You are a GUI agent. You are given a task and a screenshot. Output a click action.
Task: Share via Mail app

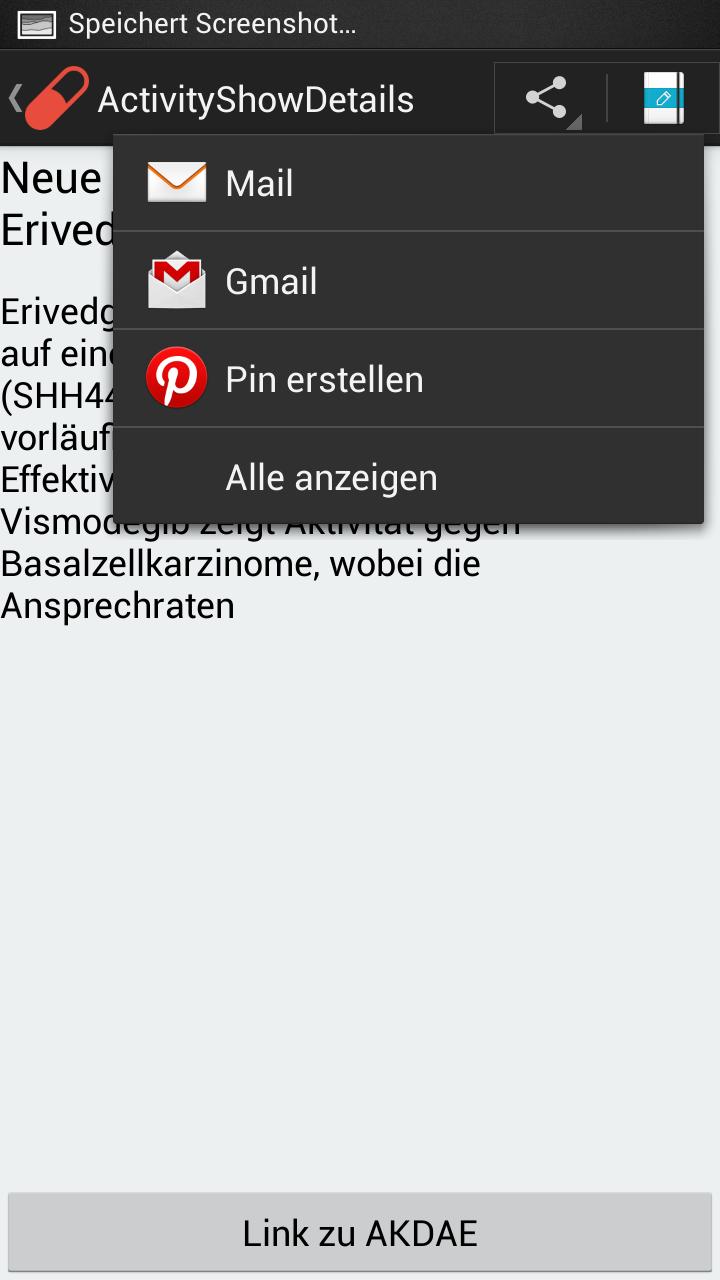408,184
